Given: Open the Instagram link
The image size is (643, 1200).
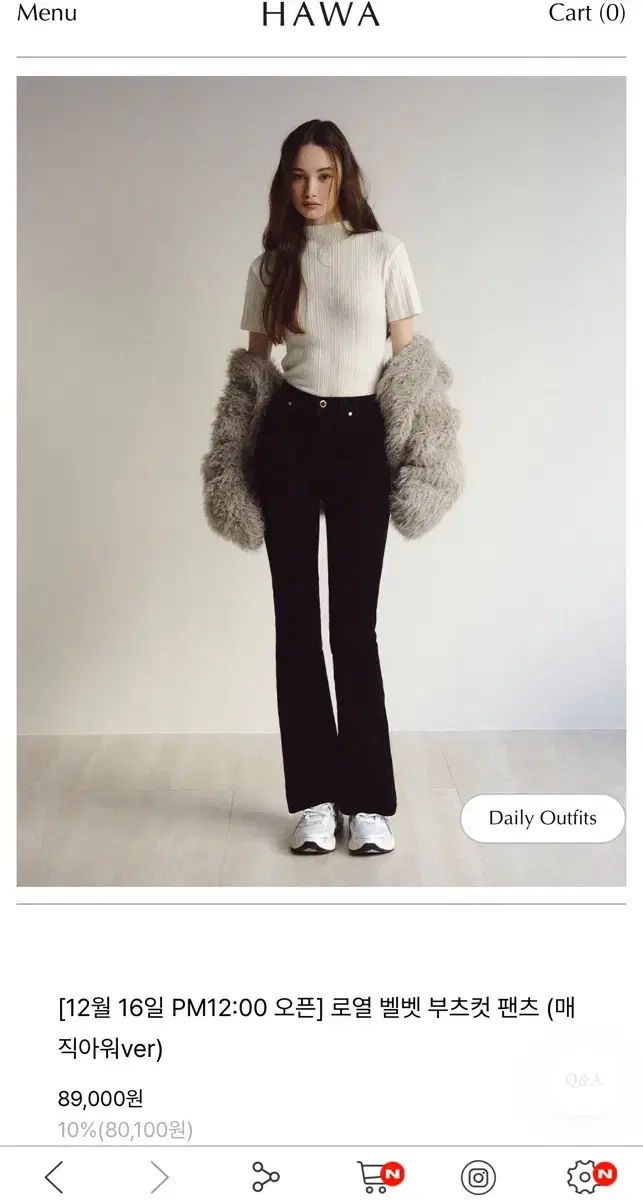Looking at the screenshot, I should (x=478, y=1177).
